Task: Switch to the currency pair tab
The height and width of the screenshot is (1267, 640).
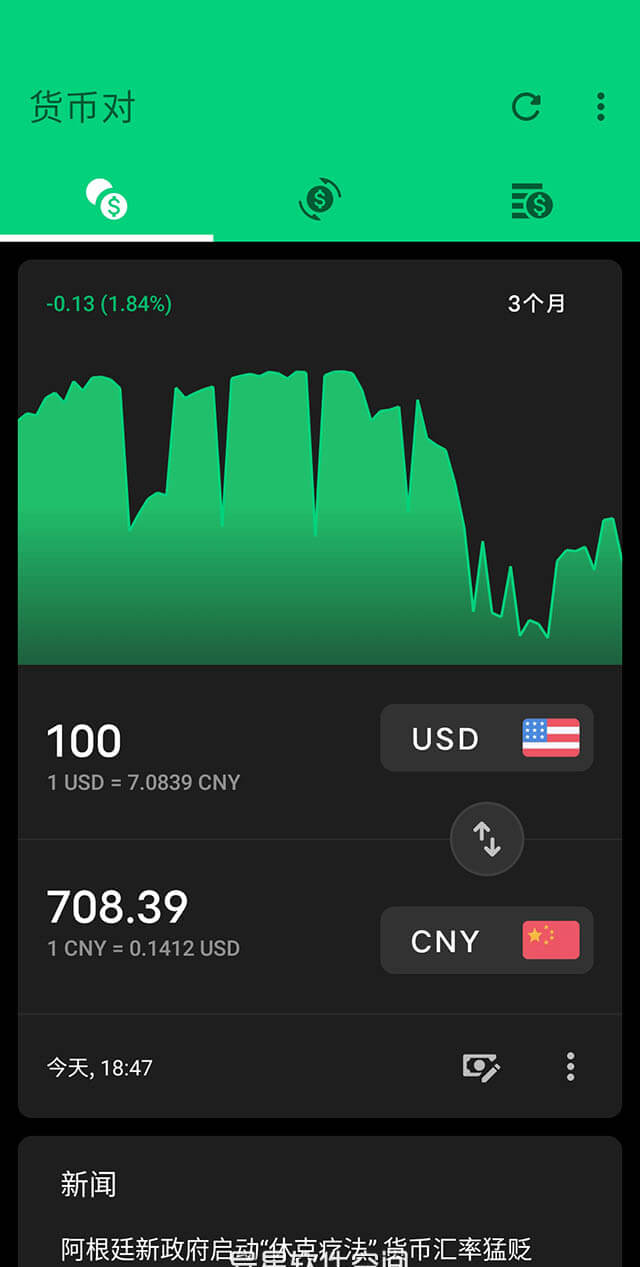Action: click(106, 199)
